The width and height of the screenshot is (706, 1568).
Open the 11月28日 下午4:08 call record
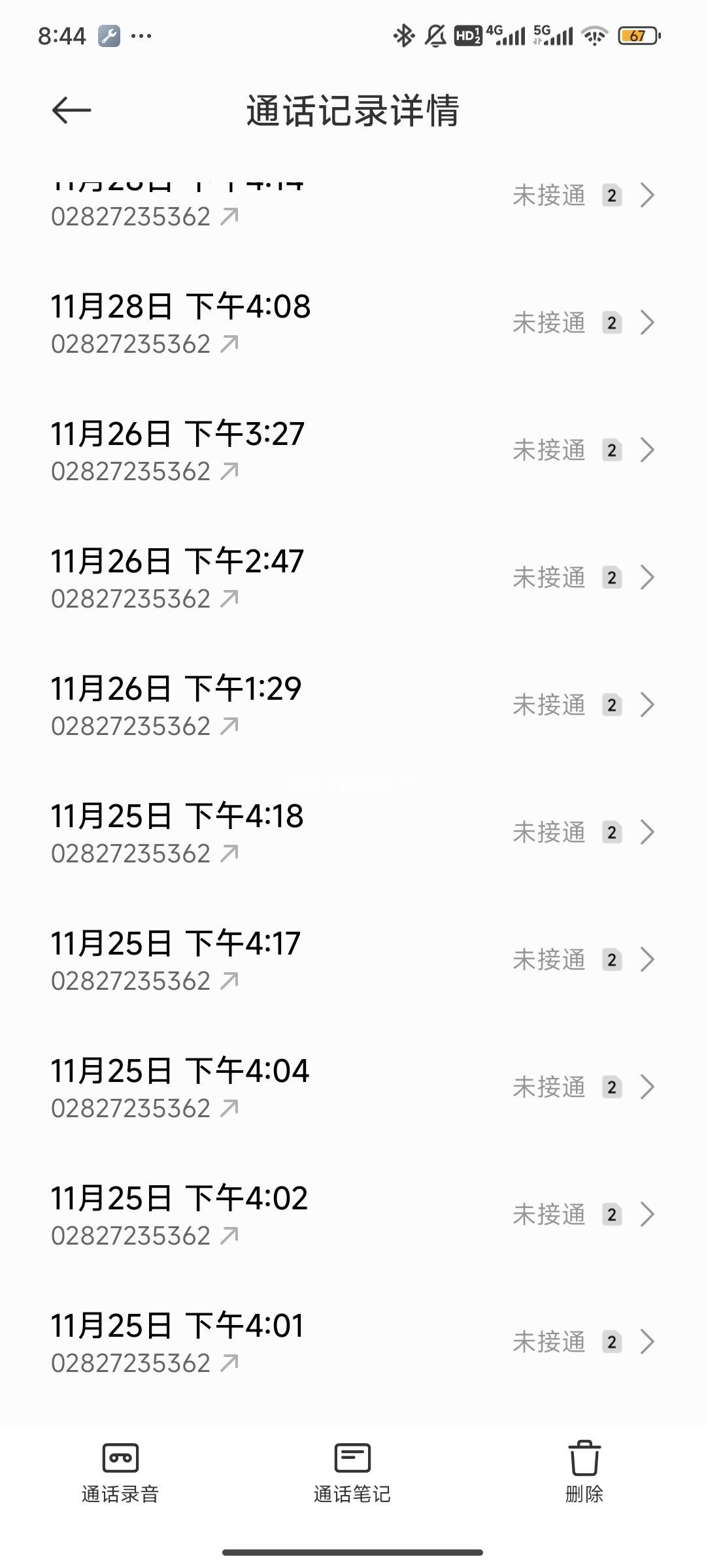click(x=353, y=323)
